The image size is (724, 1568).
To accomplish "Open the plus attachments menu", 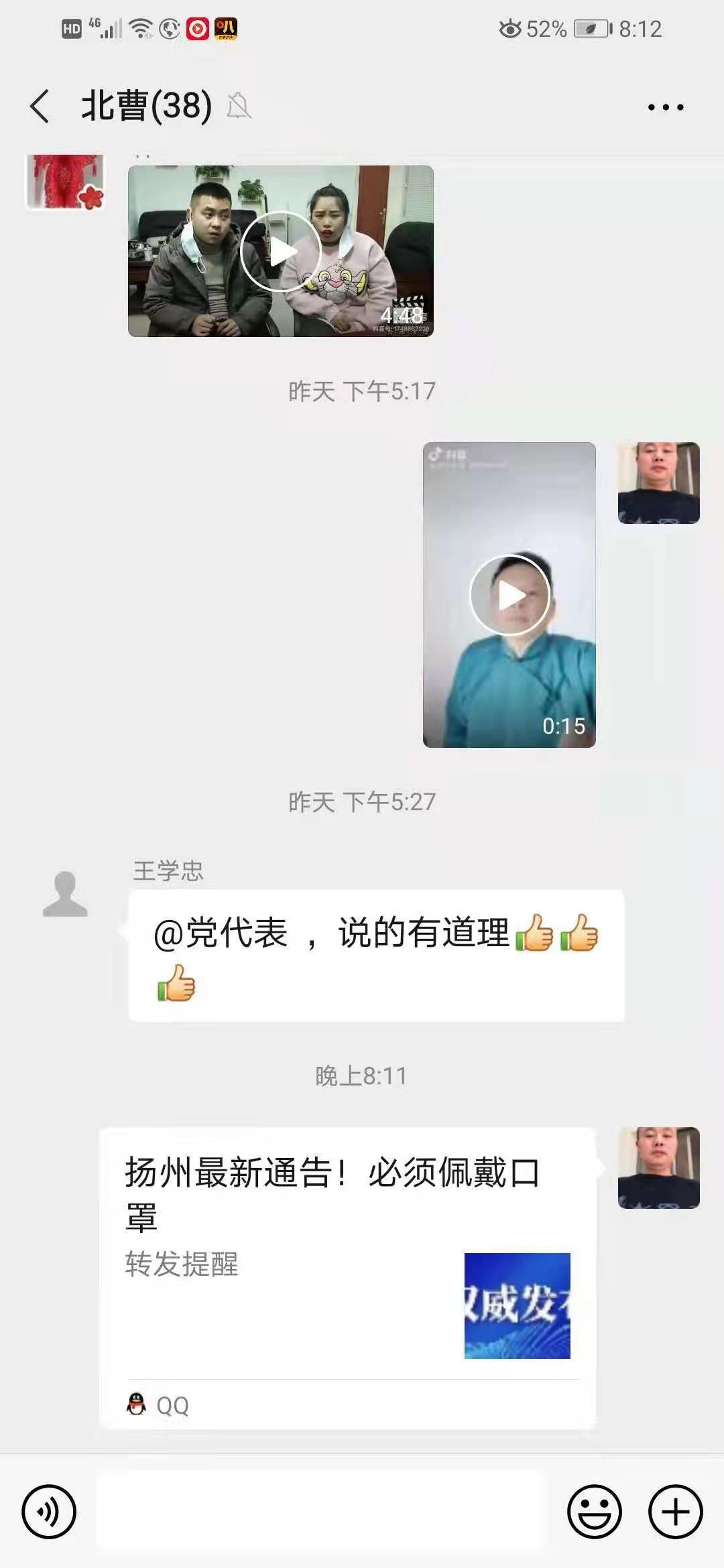I will (x=675, y=1512).
